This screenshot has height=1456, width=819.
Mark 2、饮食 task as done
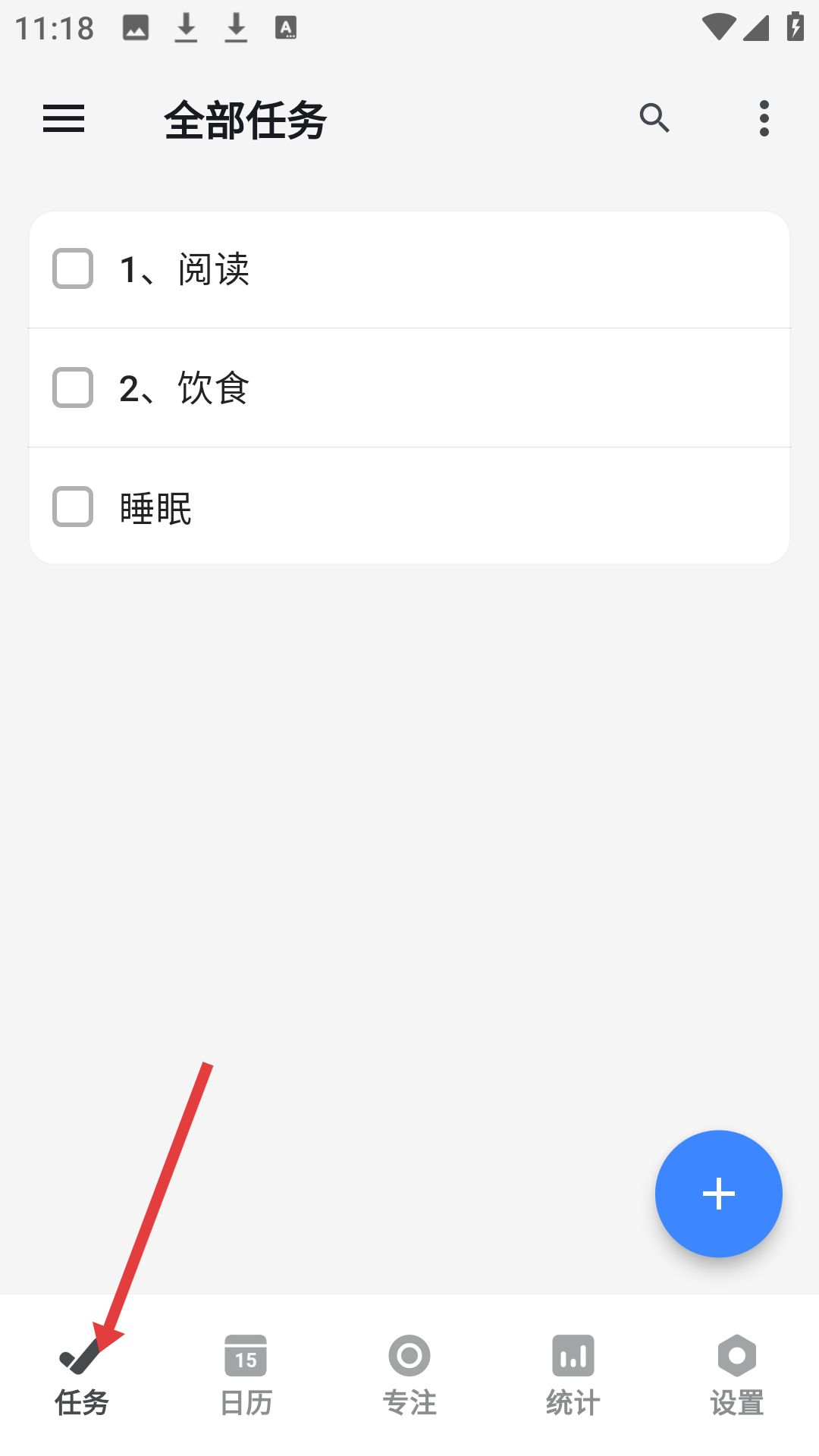73,388
